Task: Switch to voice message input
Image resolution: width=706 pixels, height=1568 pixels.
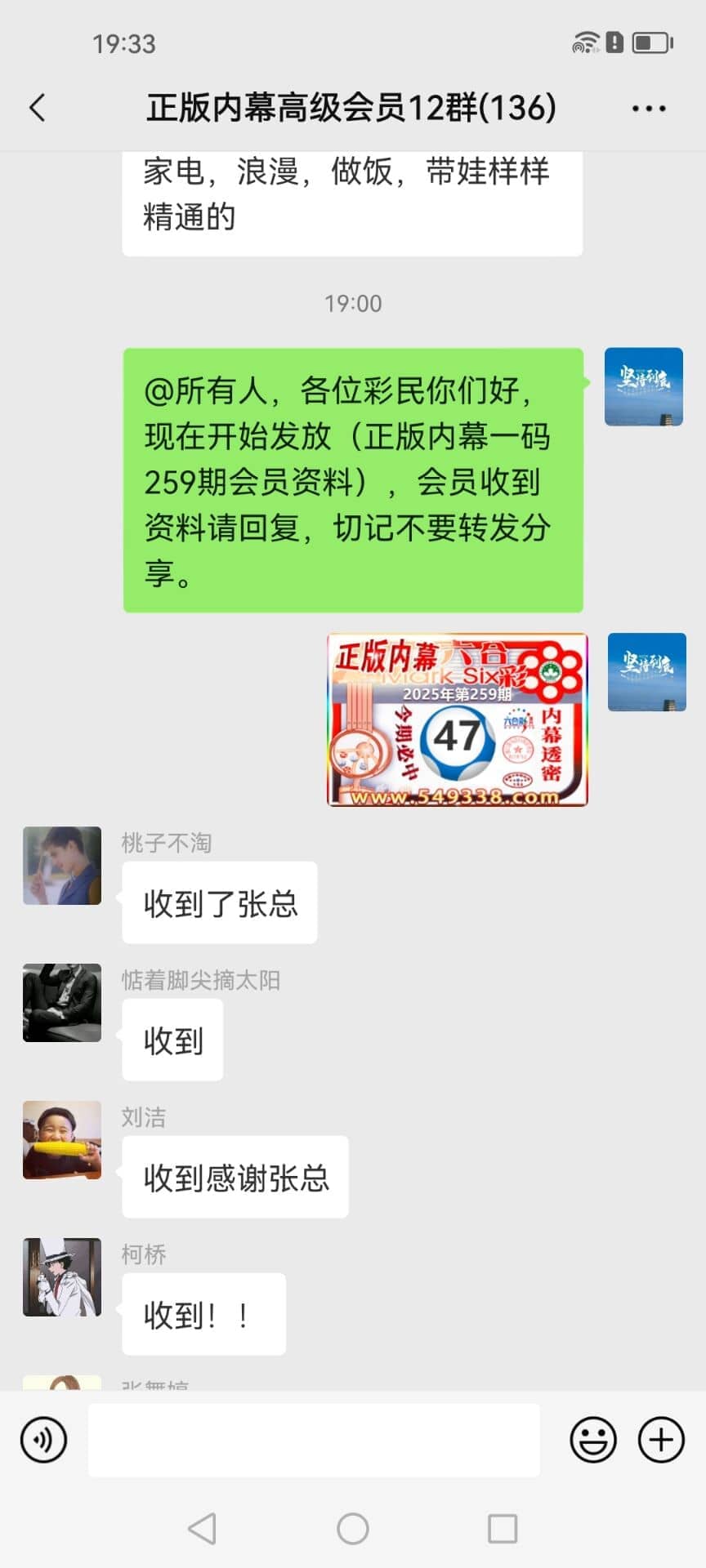Action: click(x=44, y=1440)
